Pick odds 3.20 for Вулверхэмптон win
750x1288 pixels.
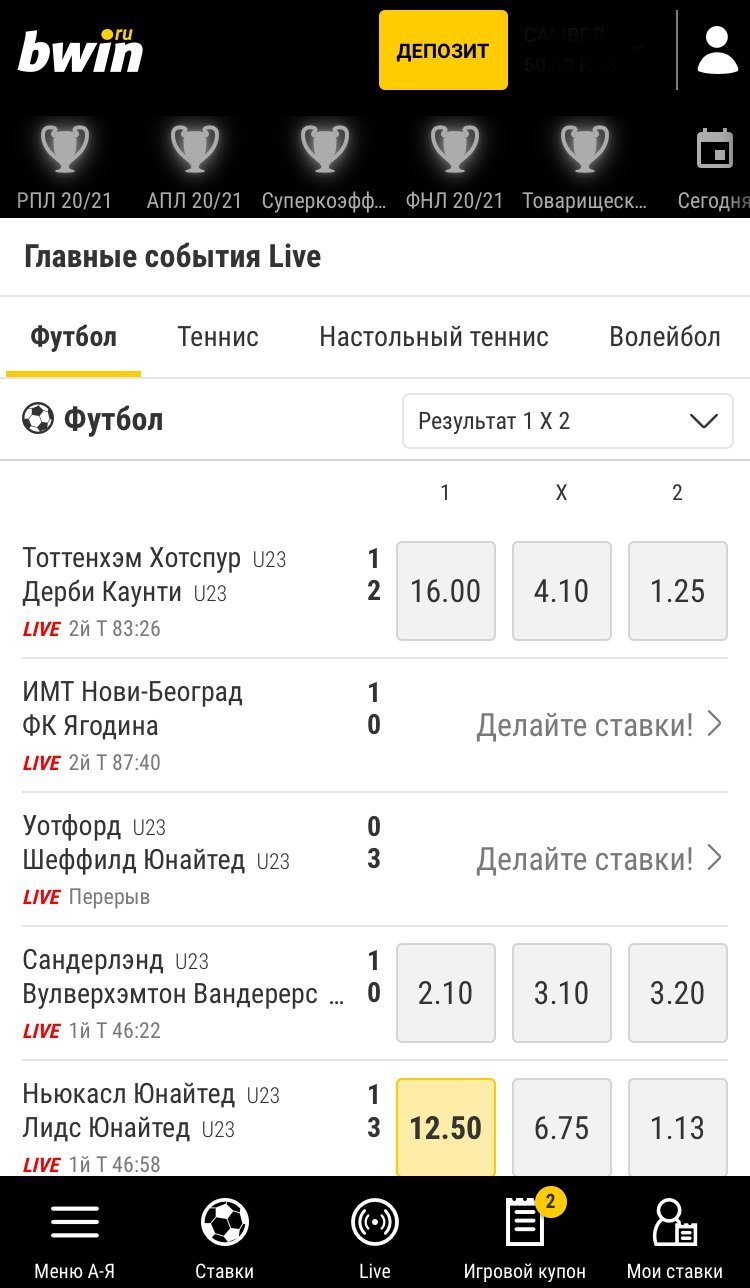(677, 993)
